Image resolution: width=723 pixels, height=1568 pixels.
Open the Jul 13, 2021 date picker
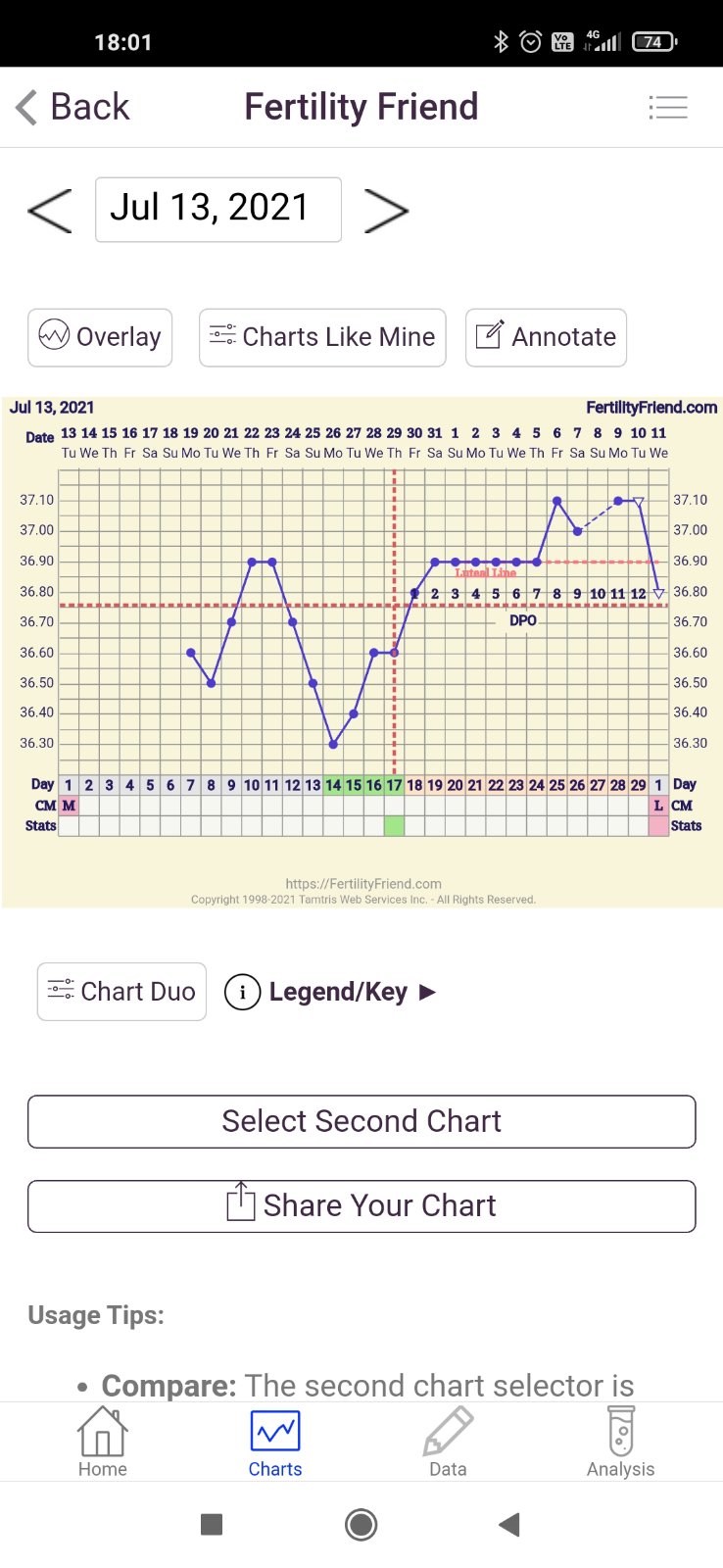[217, 209]
